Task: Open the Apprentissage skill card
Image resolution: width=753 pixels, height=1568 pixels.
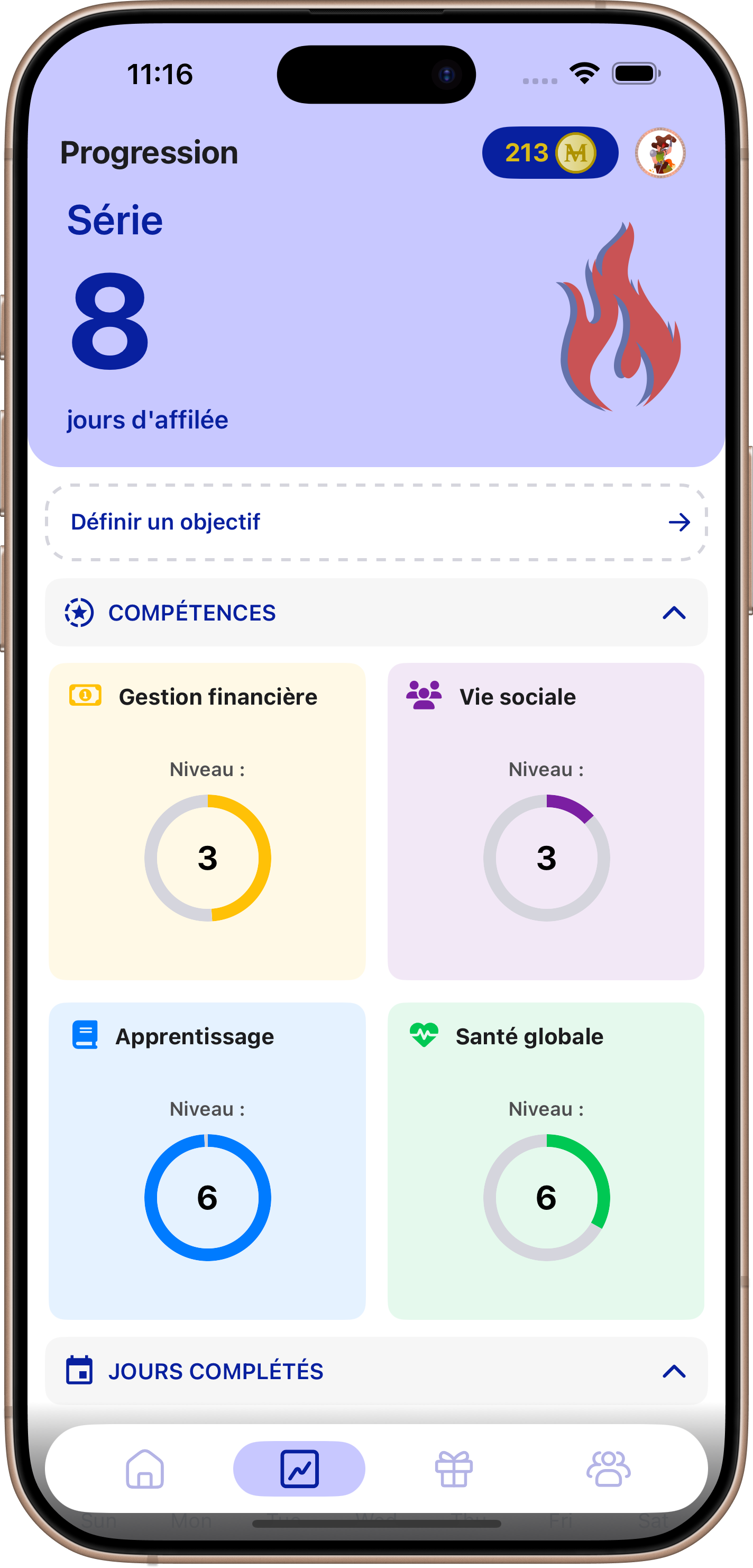Action: [207, 1161]
